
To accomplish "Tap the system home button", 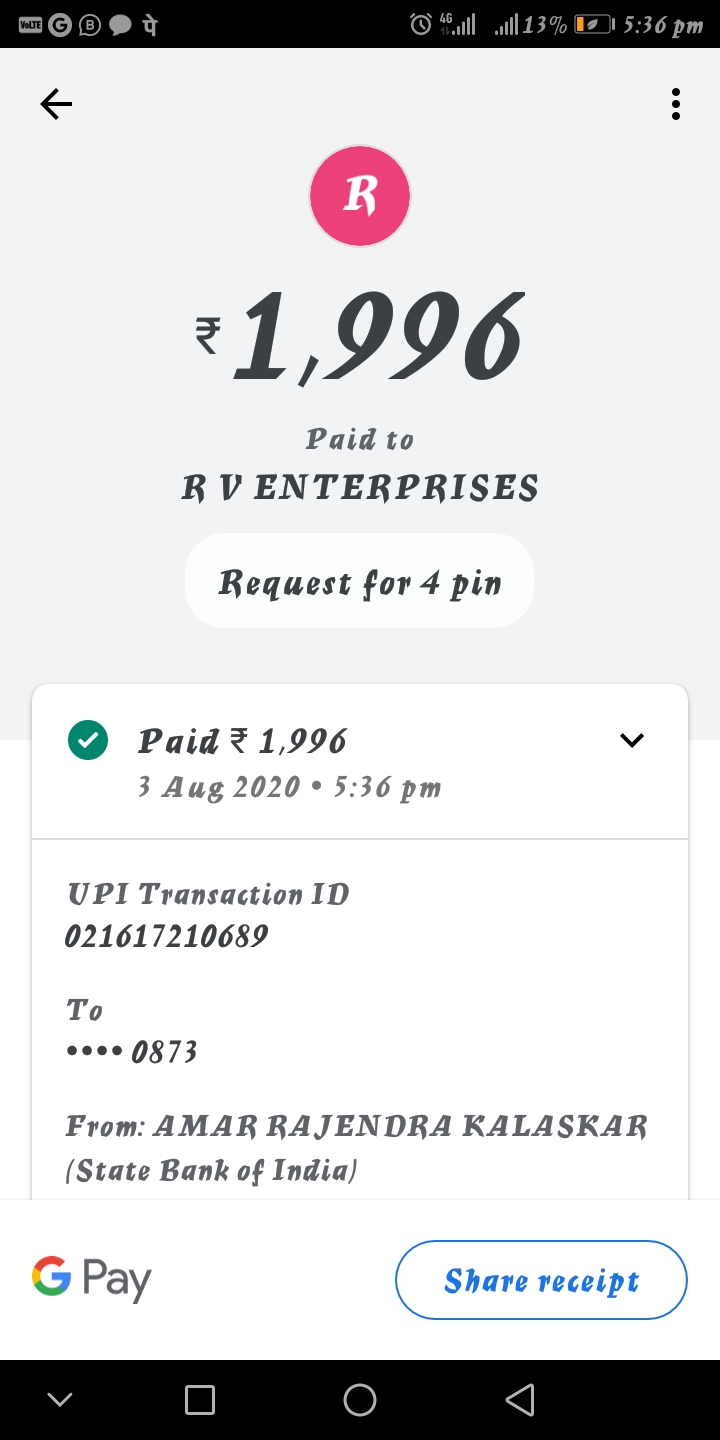I will tap(360, 1400).
